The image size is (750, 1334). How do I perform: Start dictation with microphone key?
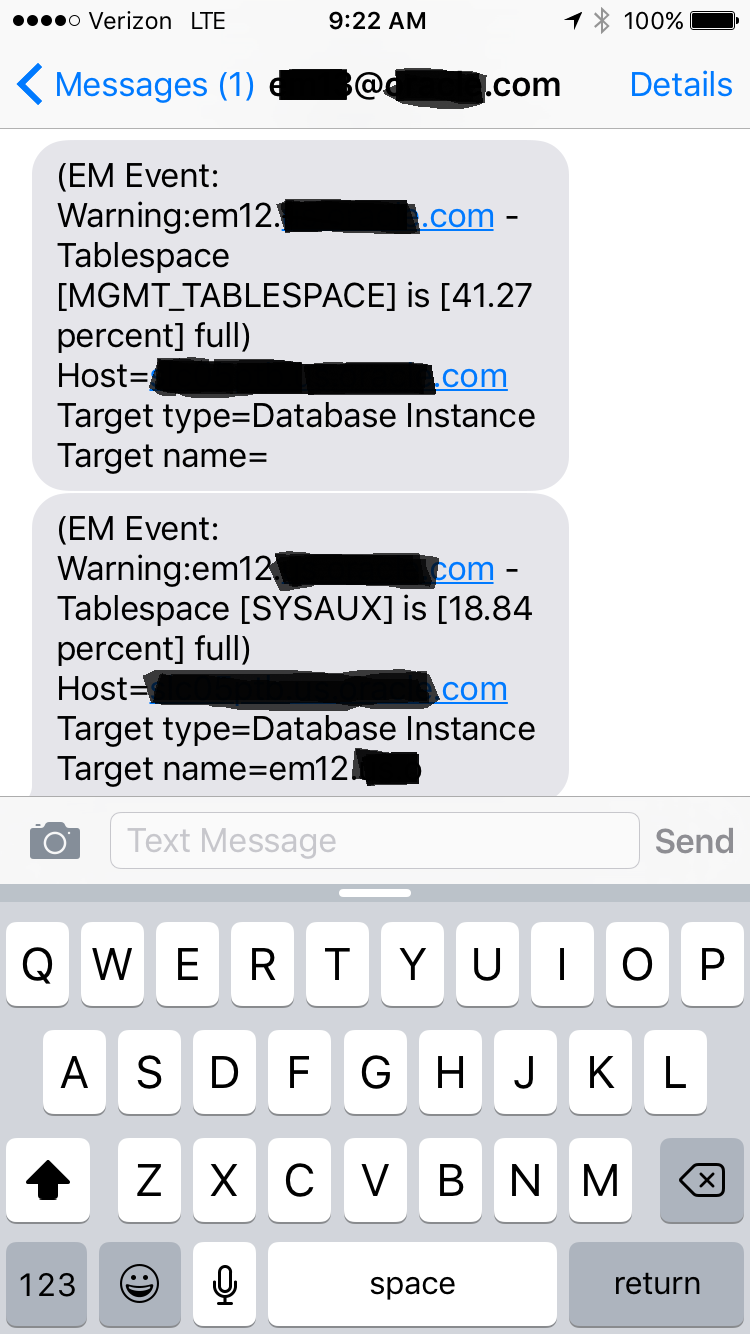[x=225, y=1283]
